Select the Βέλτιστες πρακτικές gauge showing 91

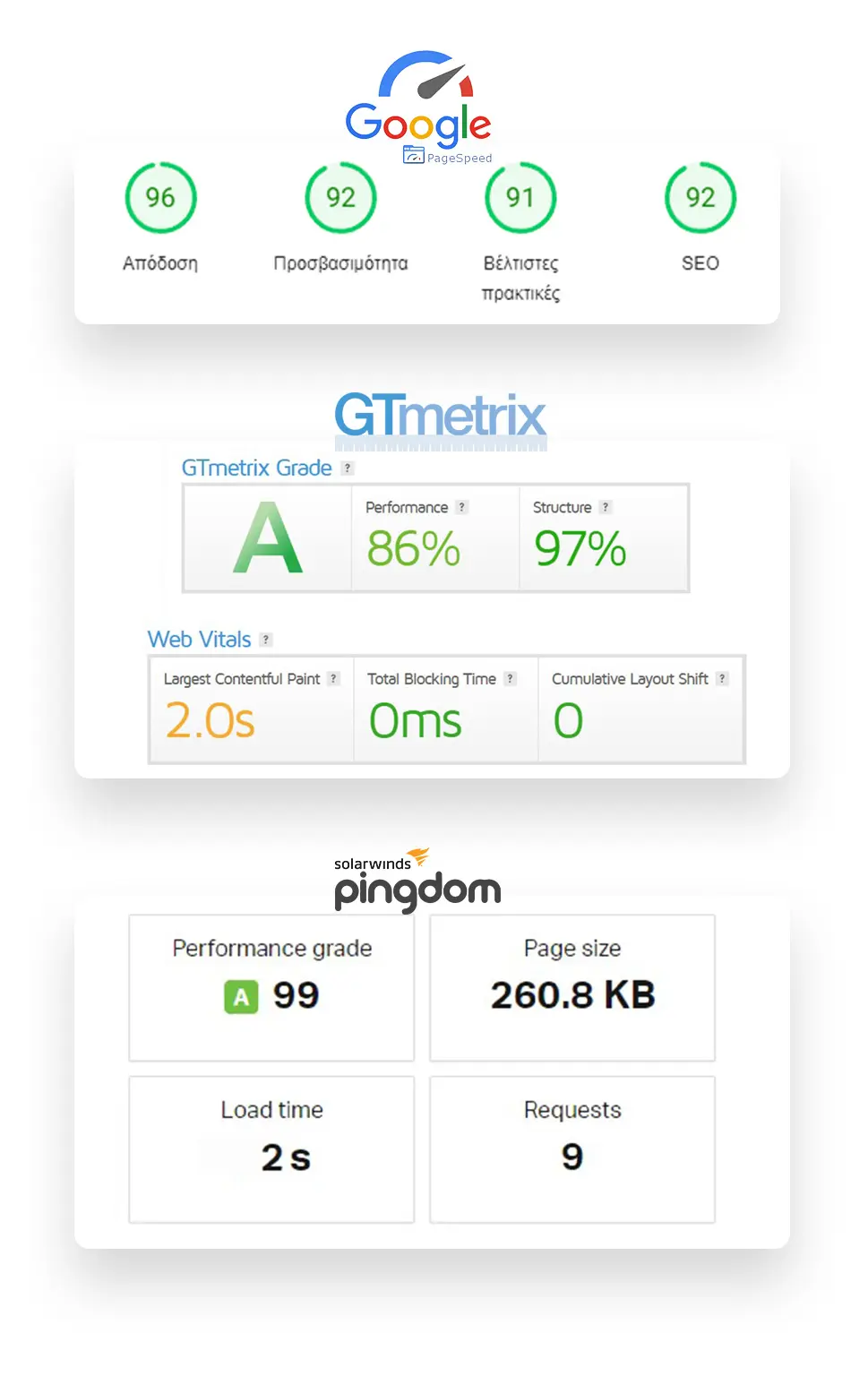click(521, 198)
